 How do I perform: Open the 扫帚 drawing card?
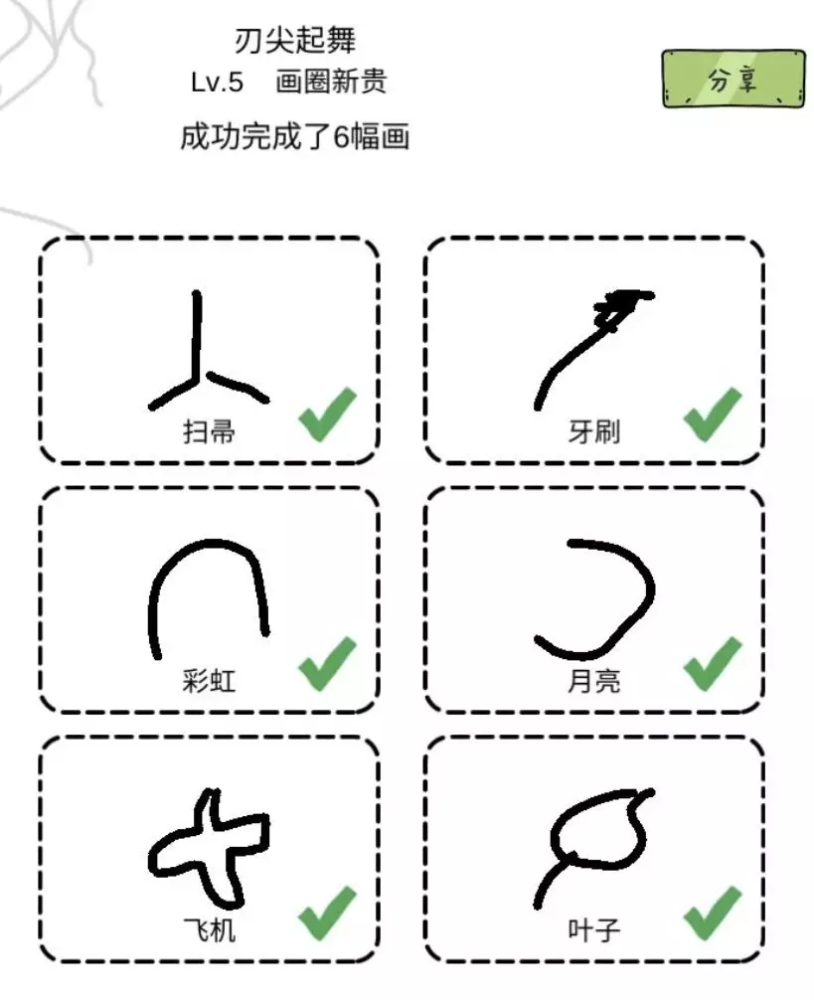click(210, 350)
